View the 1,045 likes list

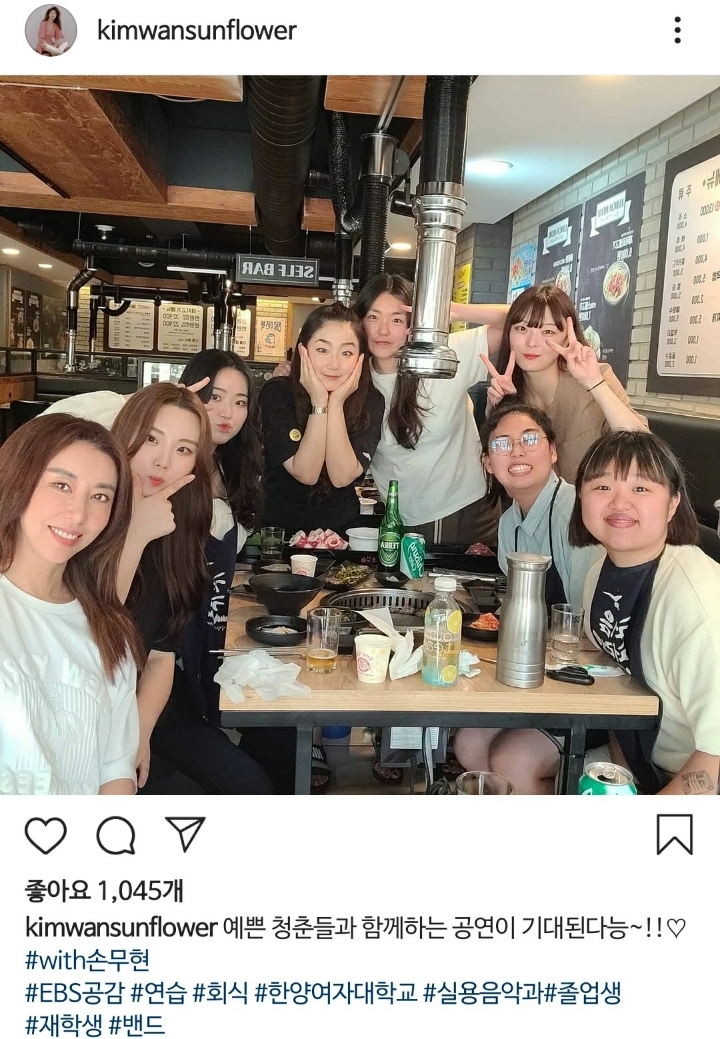pos(104,891)
